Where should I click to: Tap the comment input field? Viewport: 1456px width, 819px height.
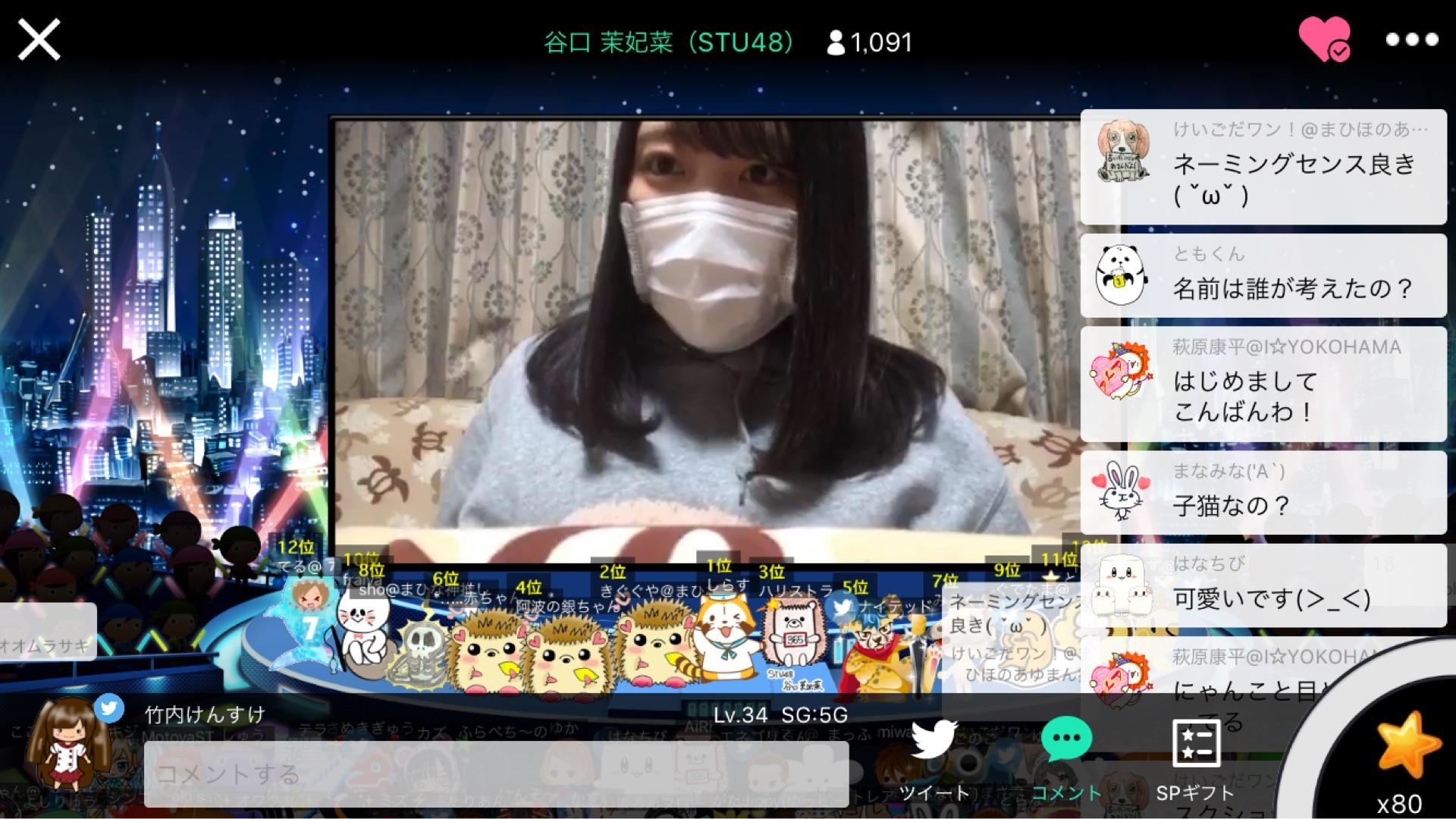tap(496, 773)
